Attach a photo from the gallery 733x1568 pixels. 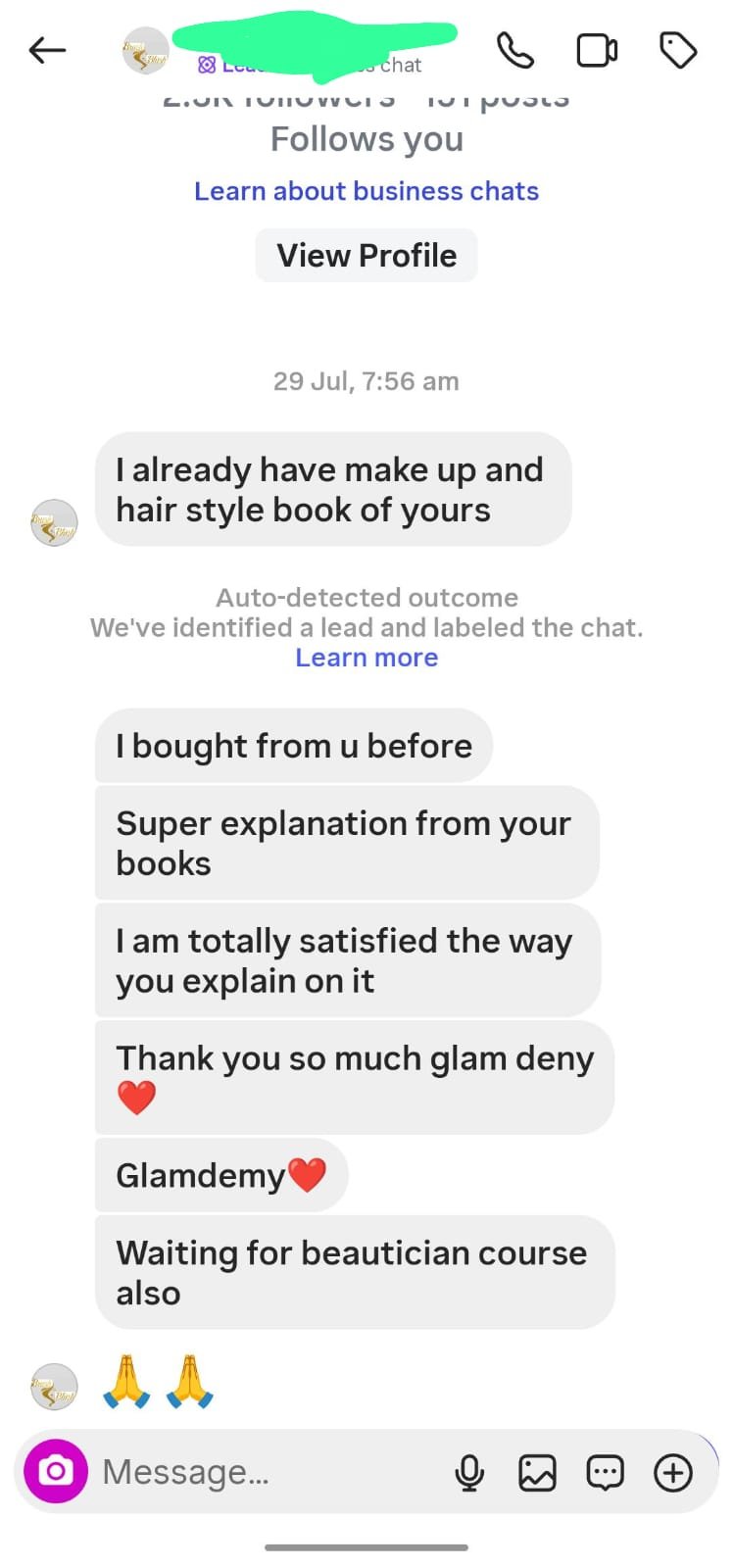(537, 1472)
